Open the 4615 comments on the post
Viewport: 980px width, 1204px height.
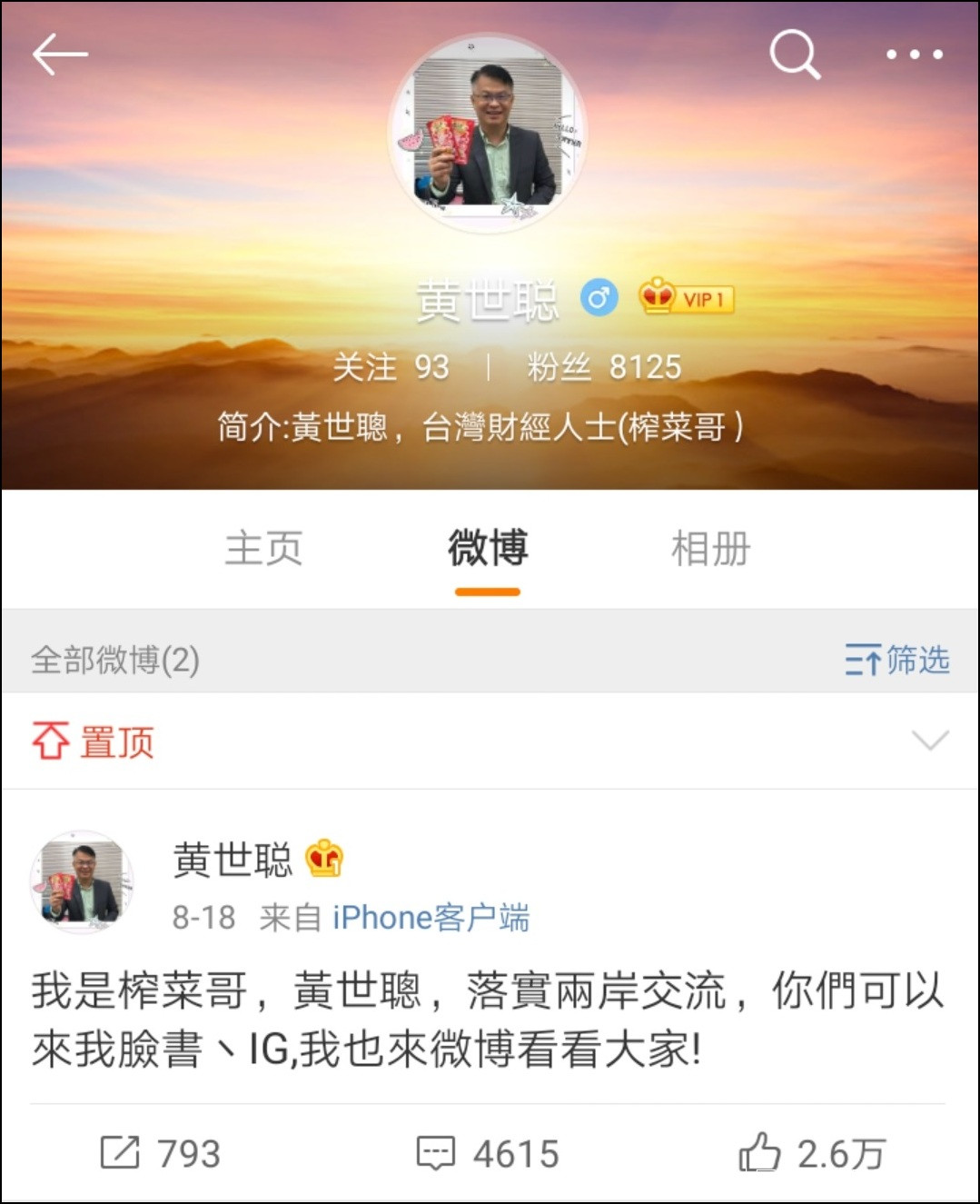488,1153
